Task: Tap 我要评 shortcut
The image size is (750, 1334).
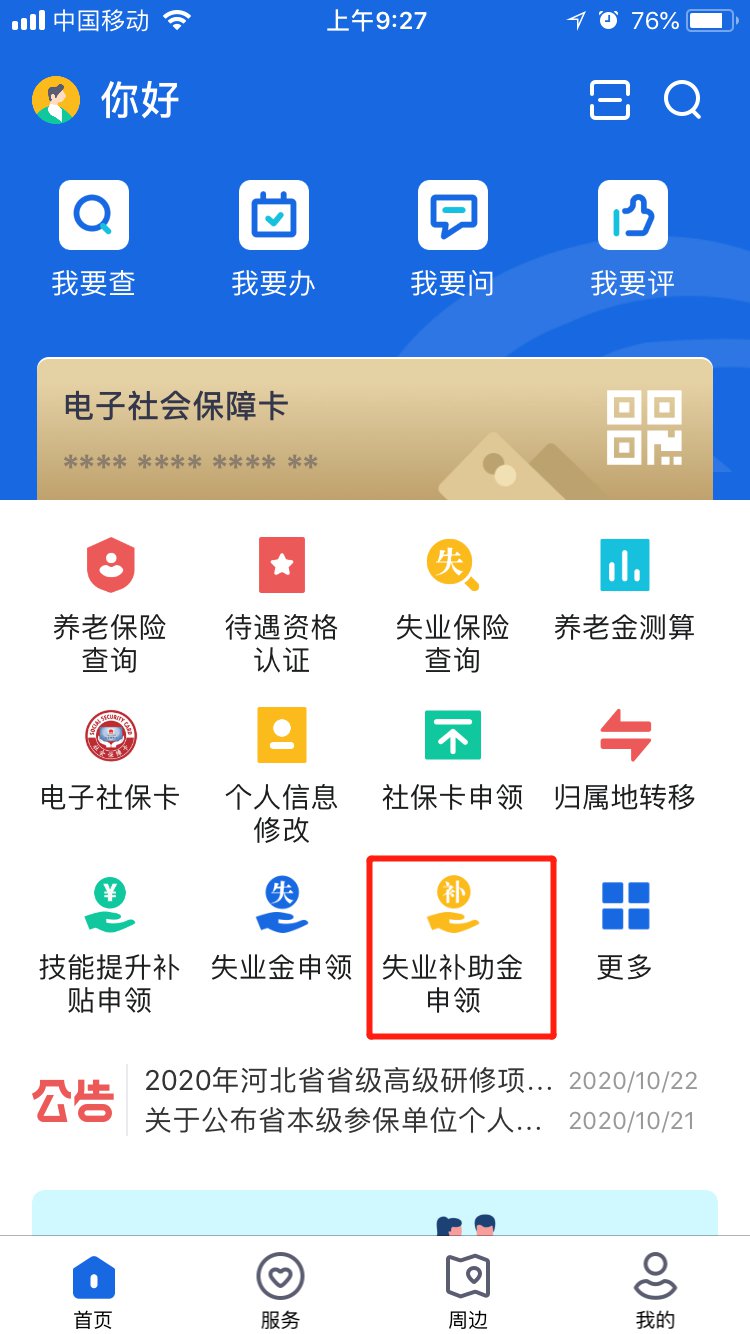Action: 632,238
